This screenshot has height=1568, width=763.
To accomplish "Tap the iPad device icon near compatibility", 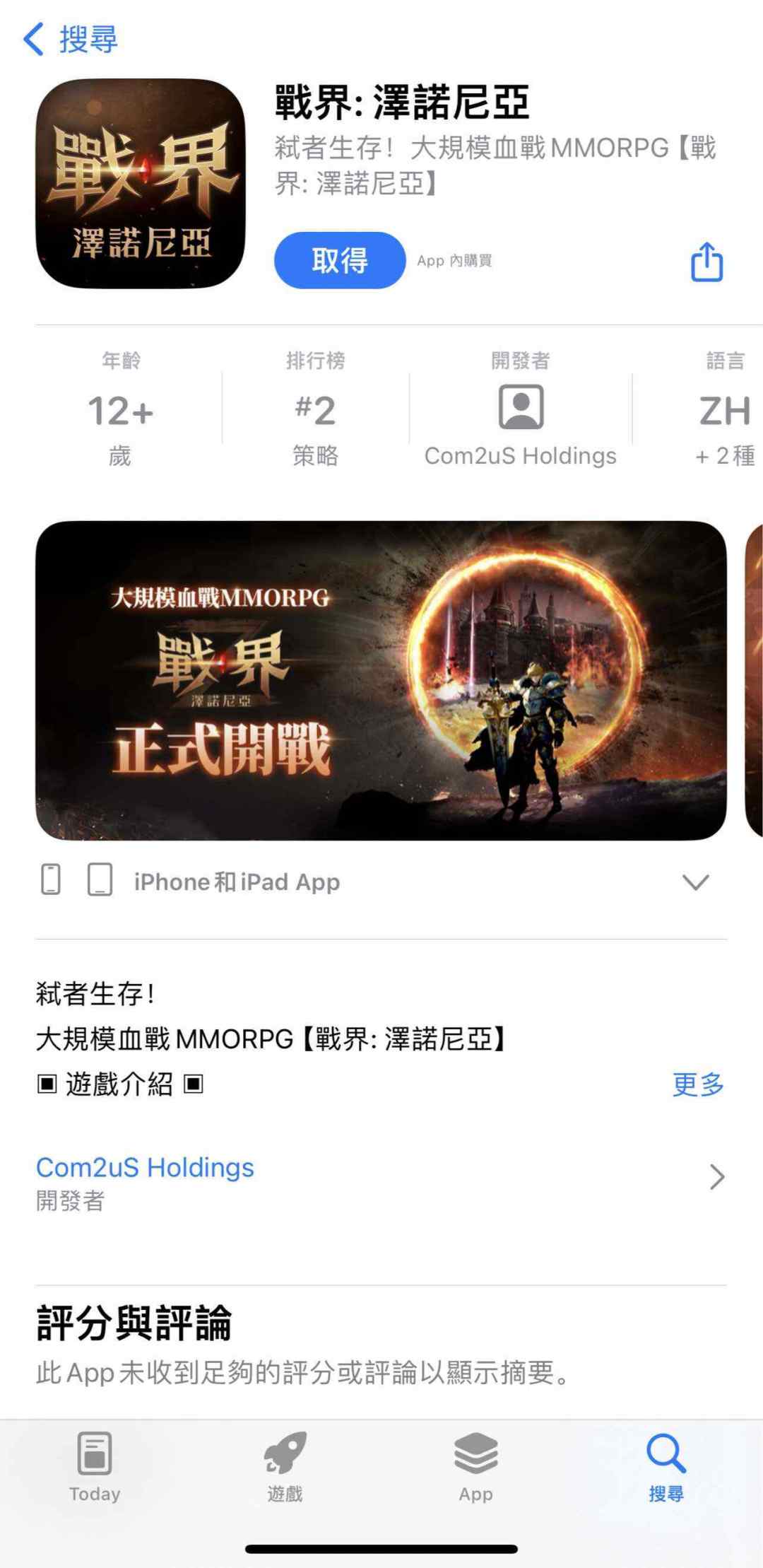I will pyautogui.click(x=101, y=880).
